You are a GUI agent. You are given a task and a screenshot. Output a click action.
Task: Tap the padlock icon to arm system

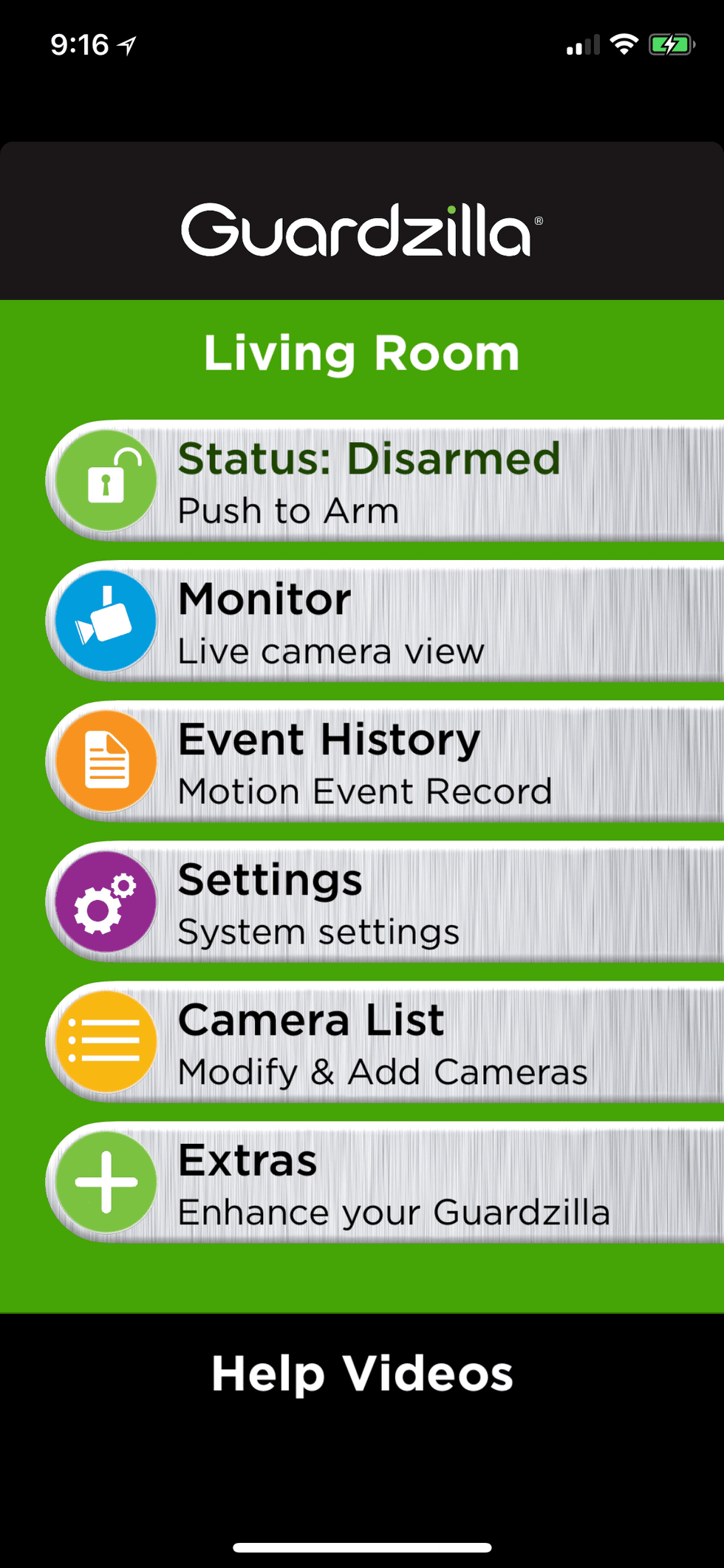click(104, 480)
